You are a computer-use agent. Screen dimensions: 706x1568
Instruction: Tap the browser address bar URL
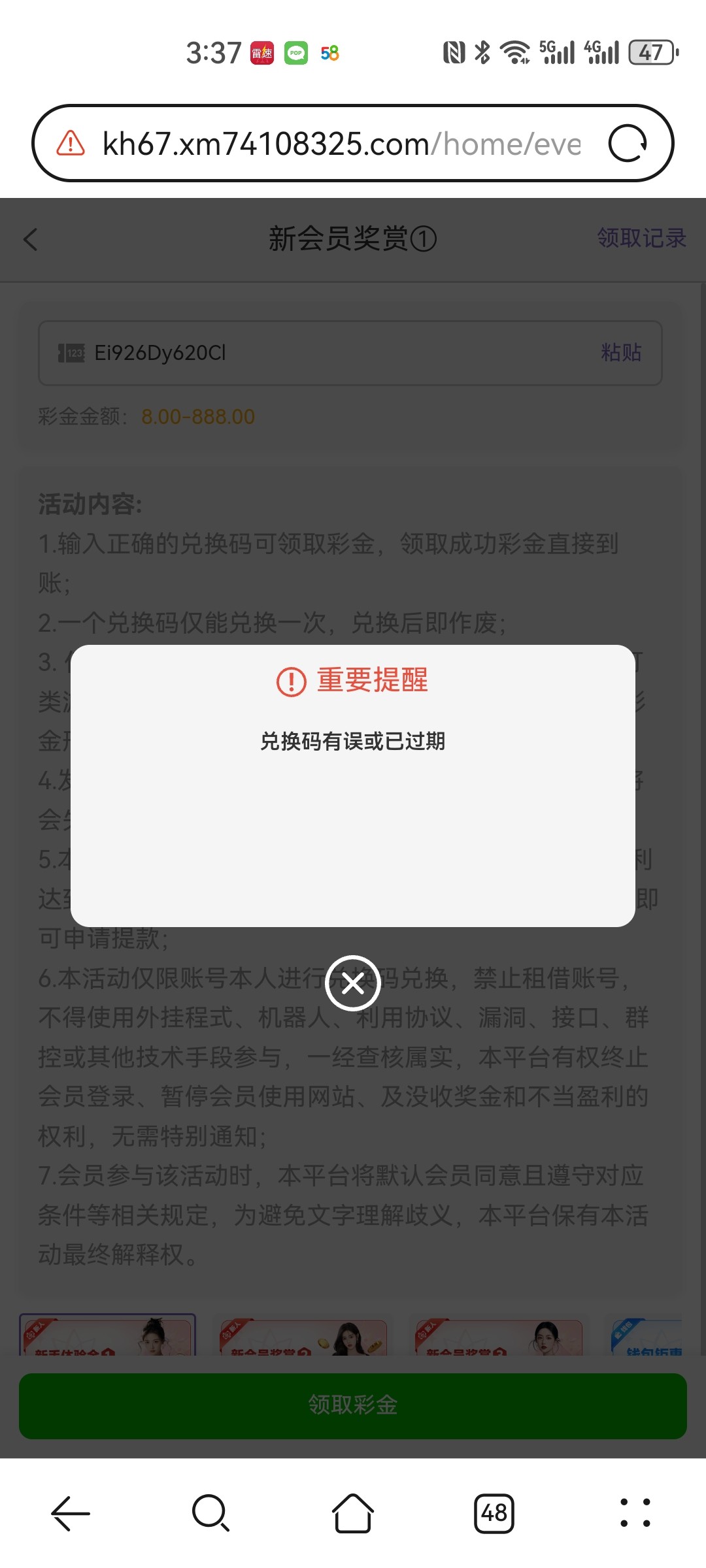pos(341,144)
